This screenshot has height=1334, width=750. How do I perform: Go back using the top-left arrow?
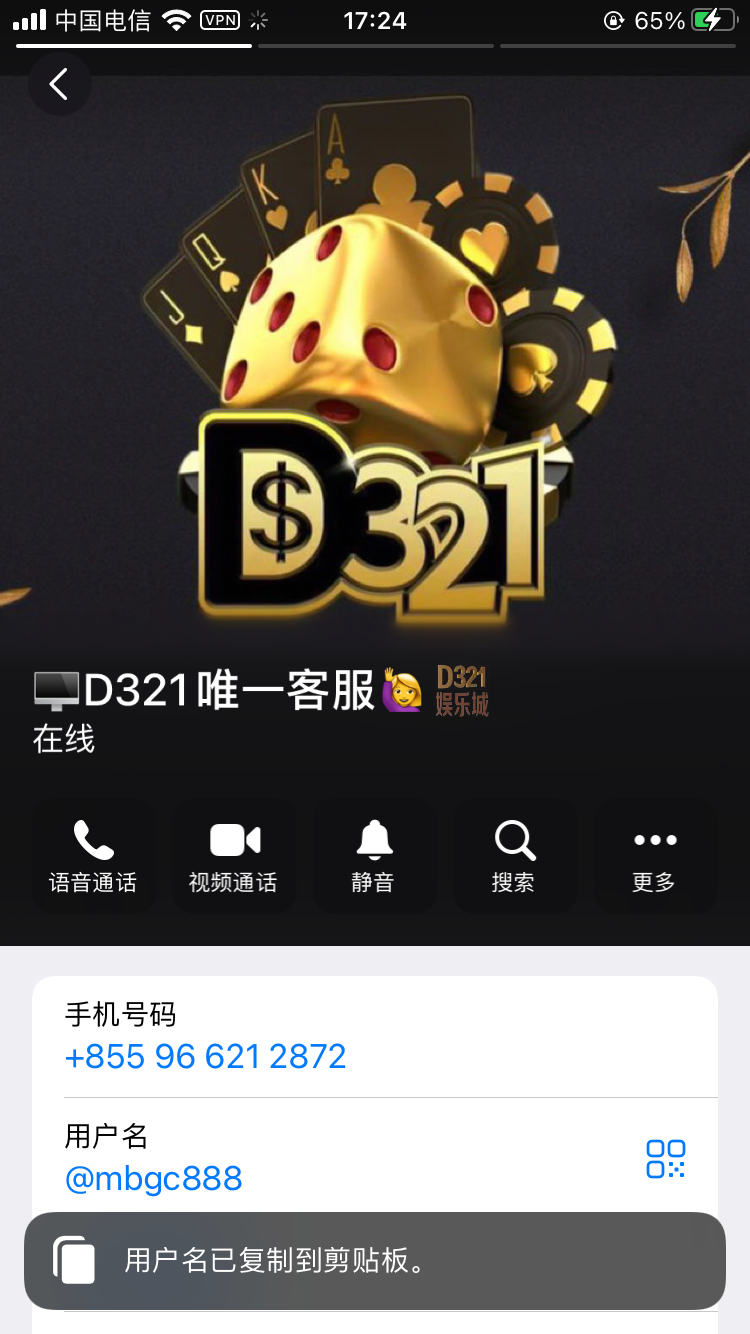(x=59, y=84)
